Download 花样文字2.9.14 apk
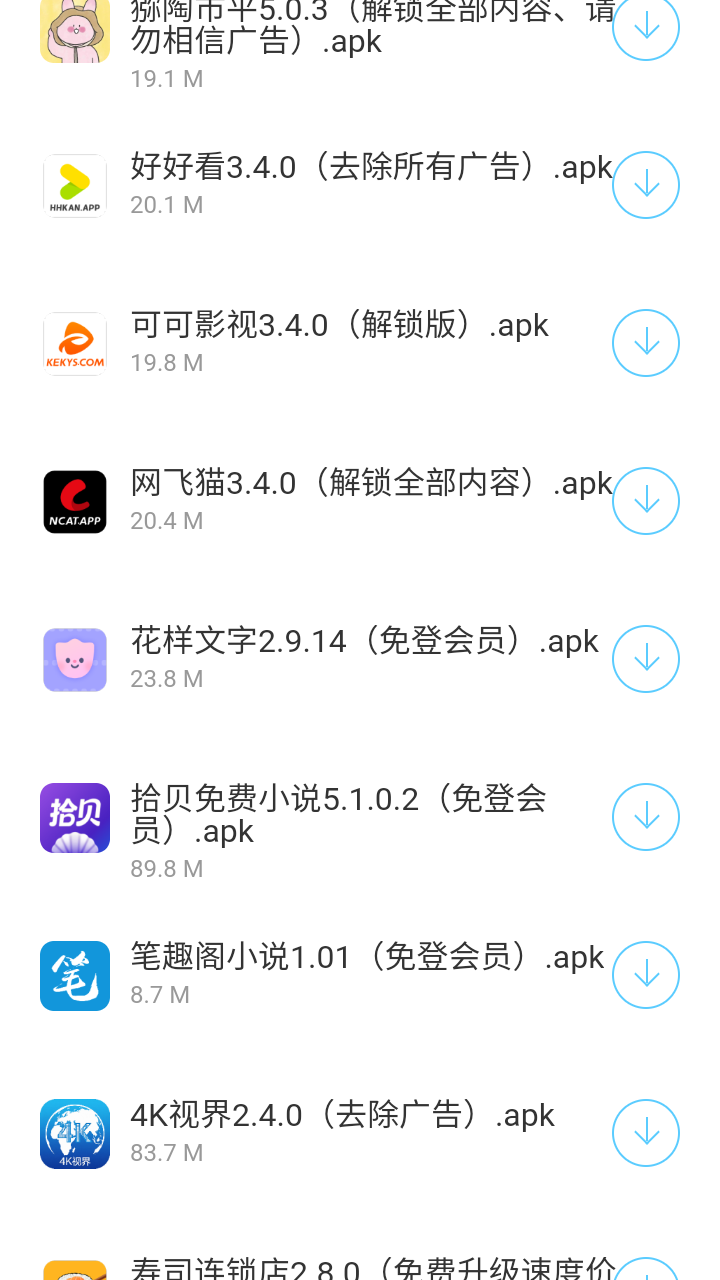The image size is (720, 1280). click(x=645, y=659)
